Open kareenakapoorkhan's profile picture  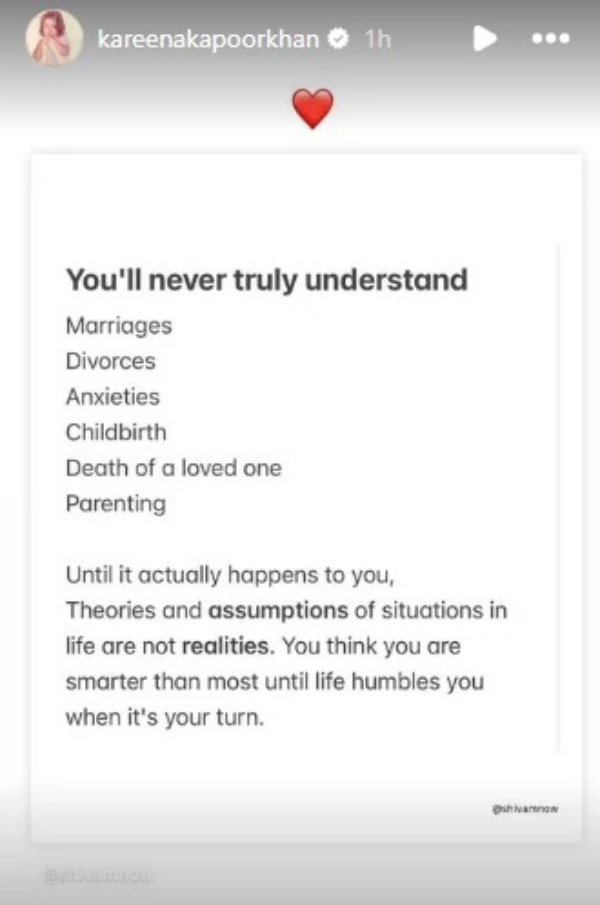point(54,38)
